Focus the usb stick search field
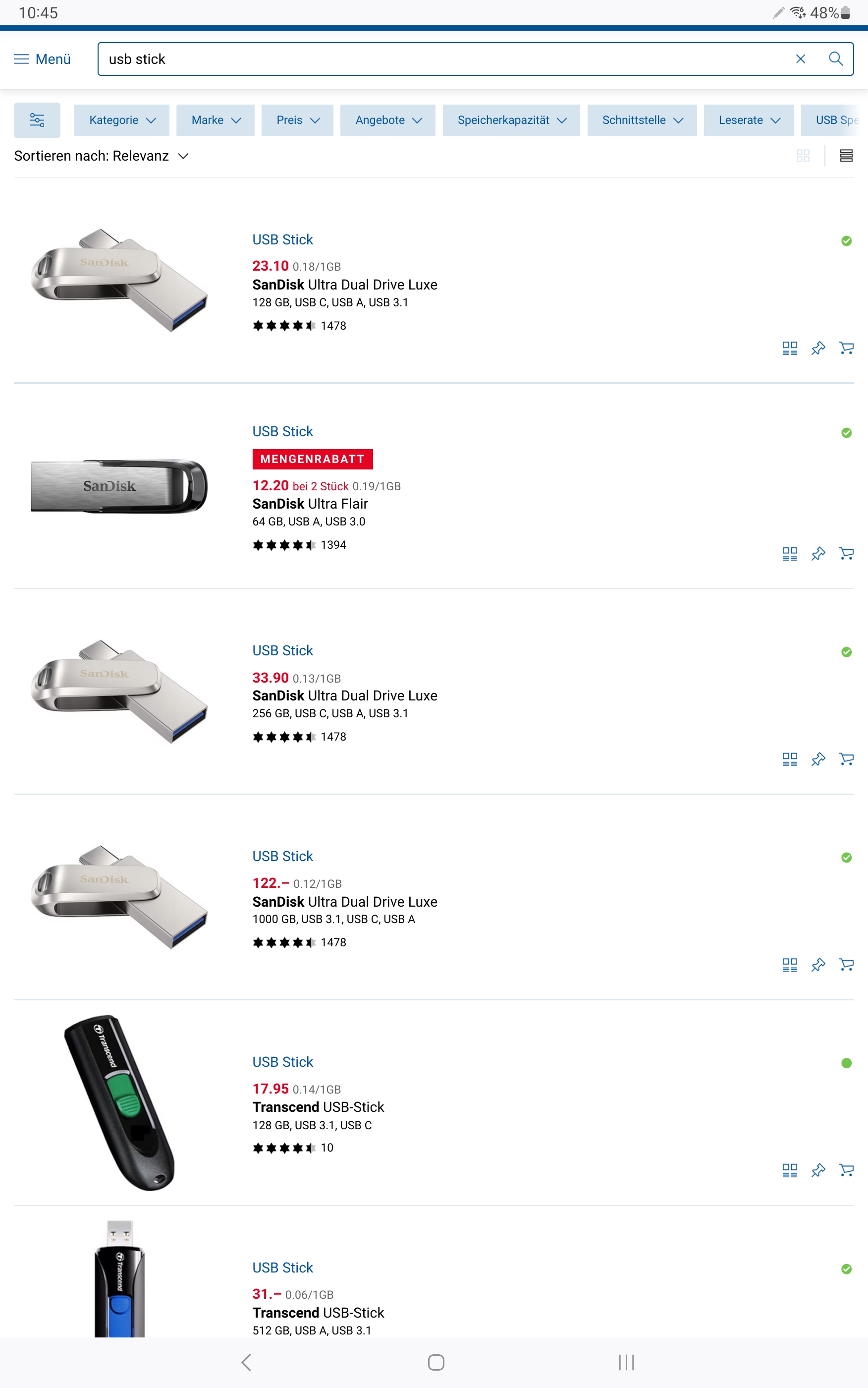This screenshot has height=1388, width=868. pos(436,59)
